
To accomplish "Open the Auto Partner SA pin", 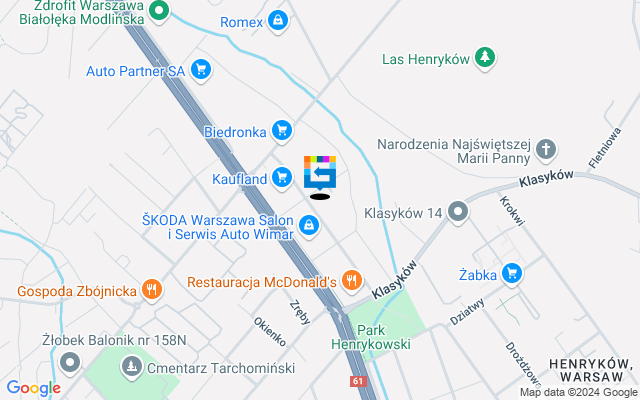I will point(202,70).
